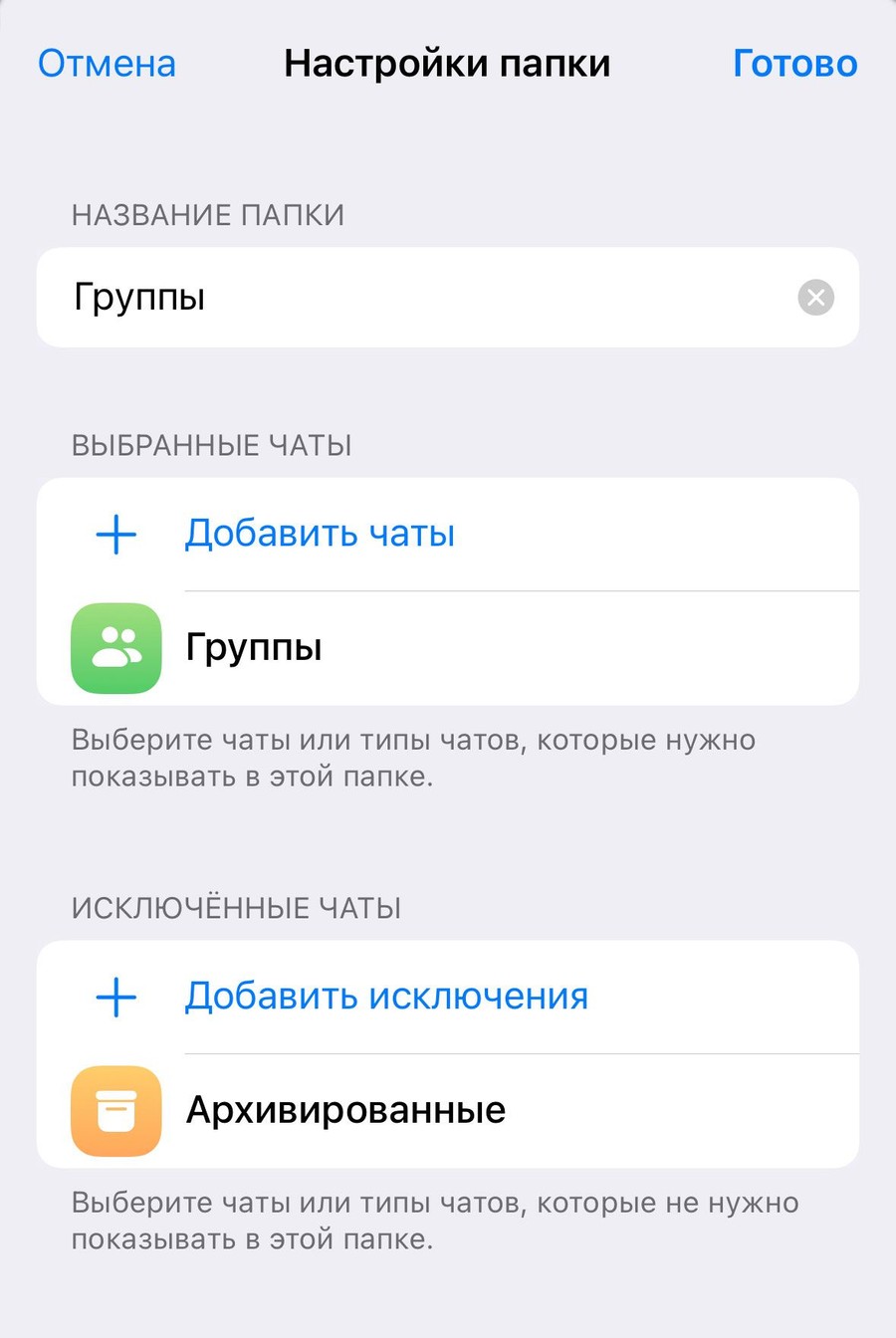This screenshot has height=1338, width=896.
Task: Tap the people silhouettes inside the green icon
Action: [115, 649]
